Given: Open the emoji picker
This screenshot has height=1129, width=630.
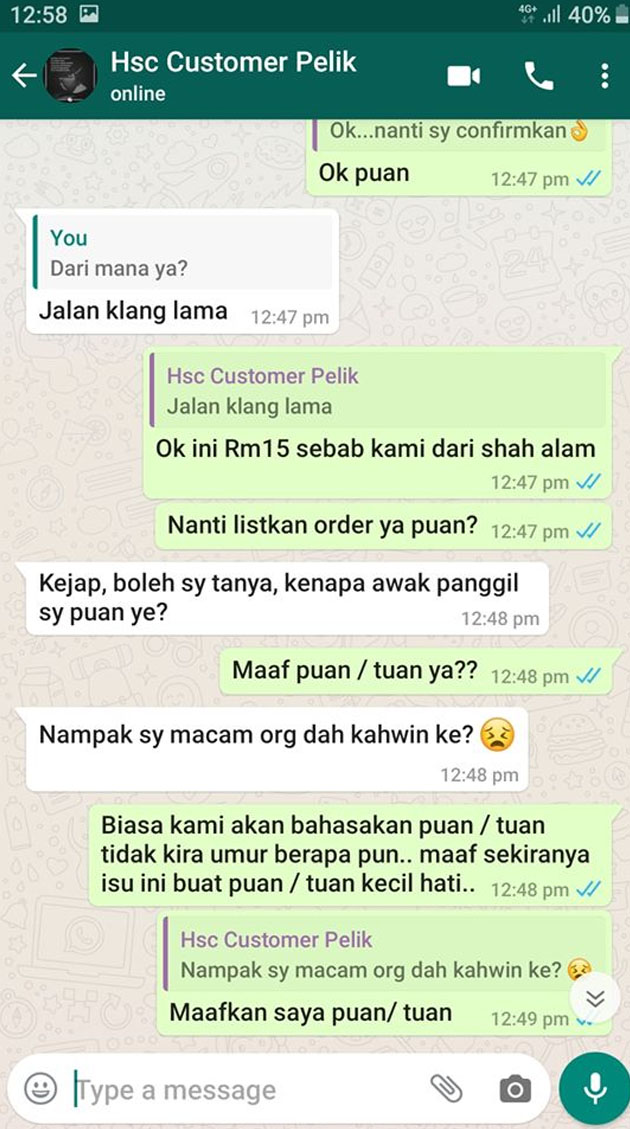Looking at the screenshot, I should pyautogui.click(x=40, y=1088).
